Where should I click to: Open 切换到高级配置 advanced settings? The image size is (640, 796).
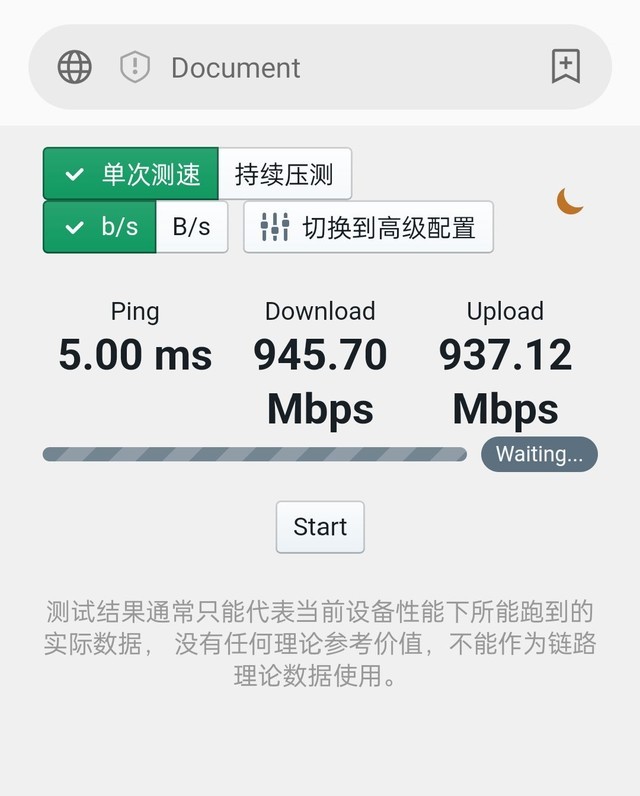368,227
